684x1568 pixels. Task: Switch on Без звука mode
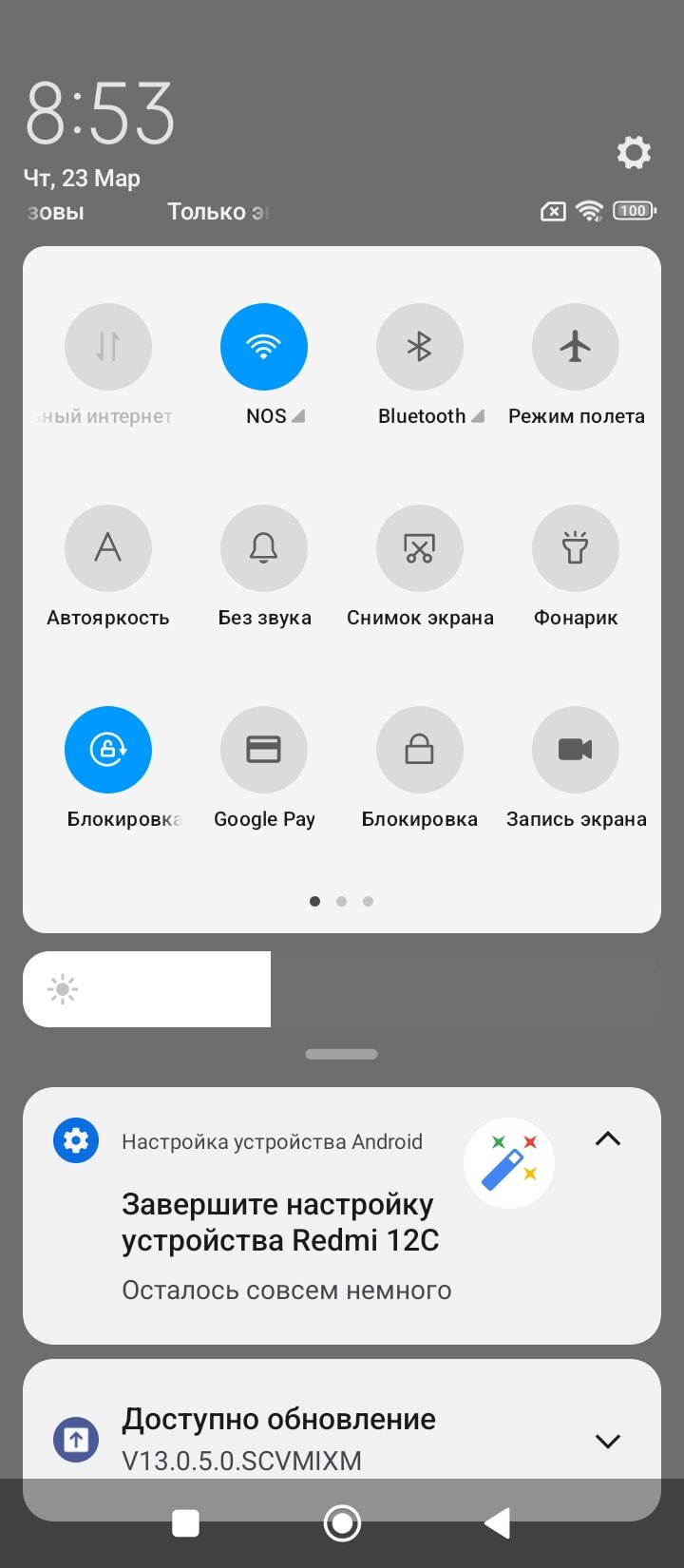[264, 548]
